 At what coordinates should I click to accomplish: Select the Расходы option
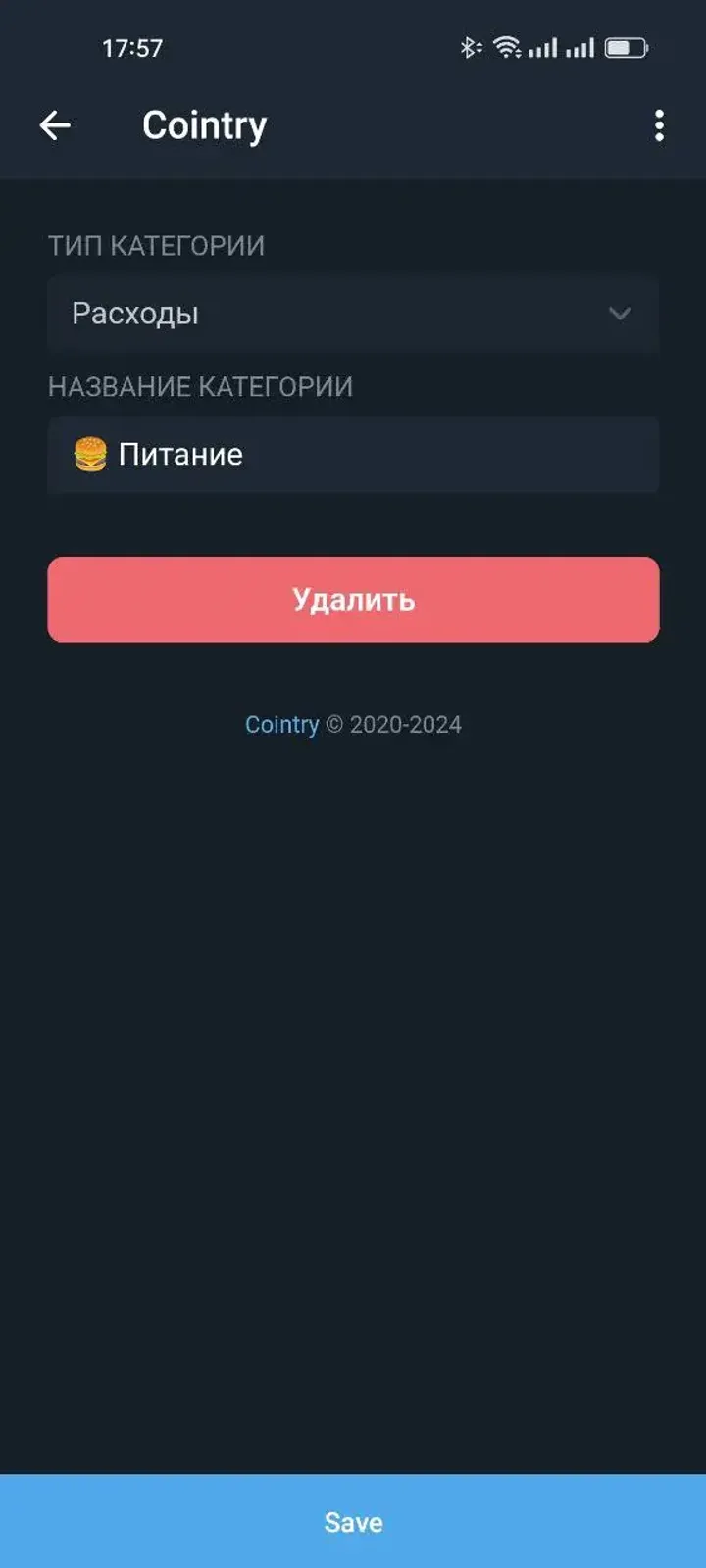tap(136, 314)
